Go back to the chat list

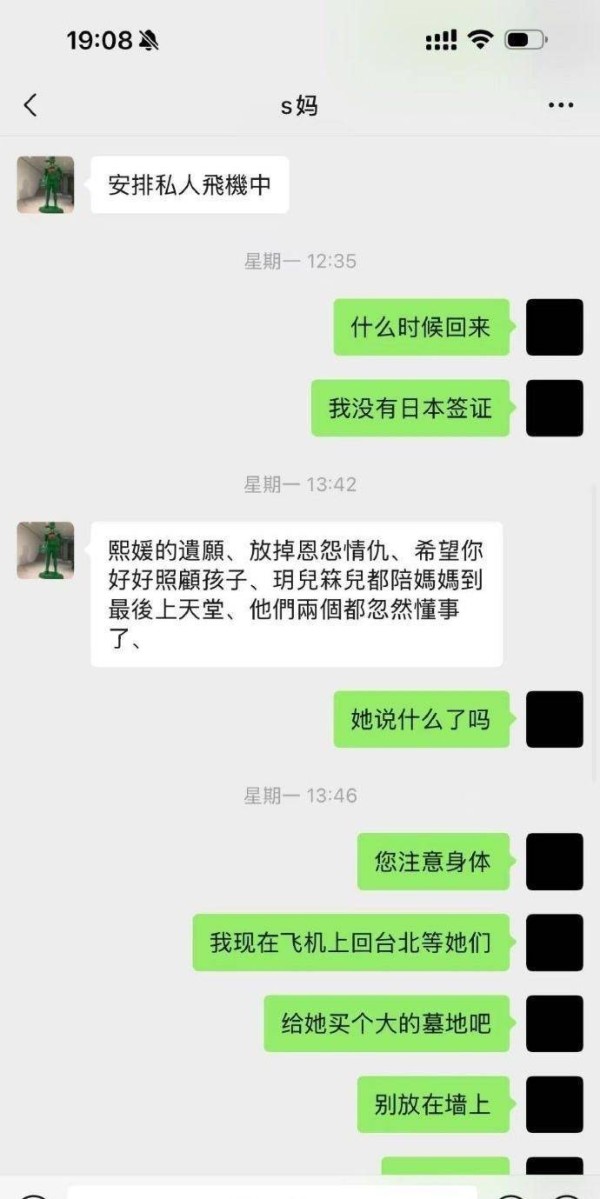[30, 105]
